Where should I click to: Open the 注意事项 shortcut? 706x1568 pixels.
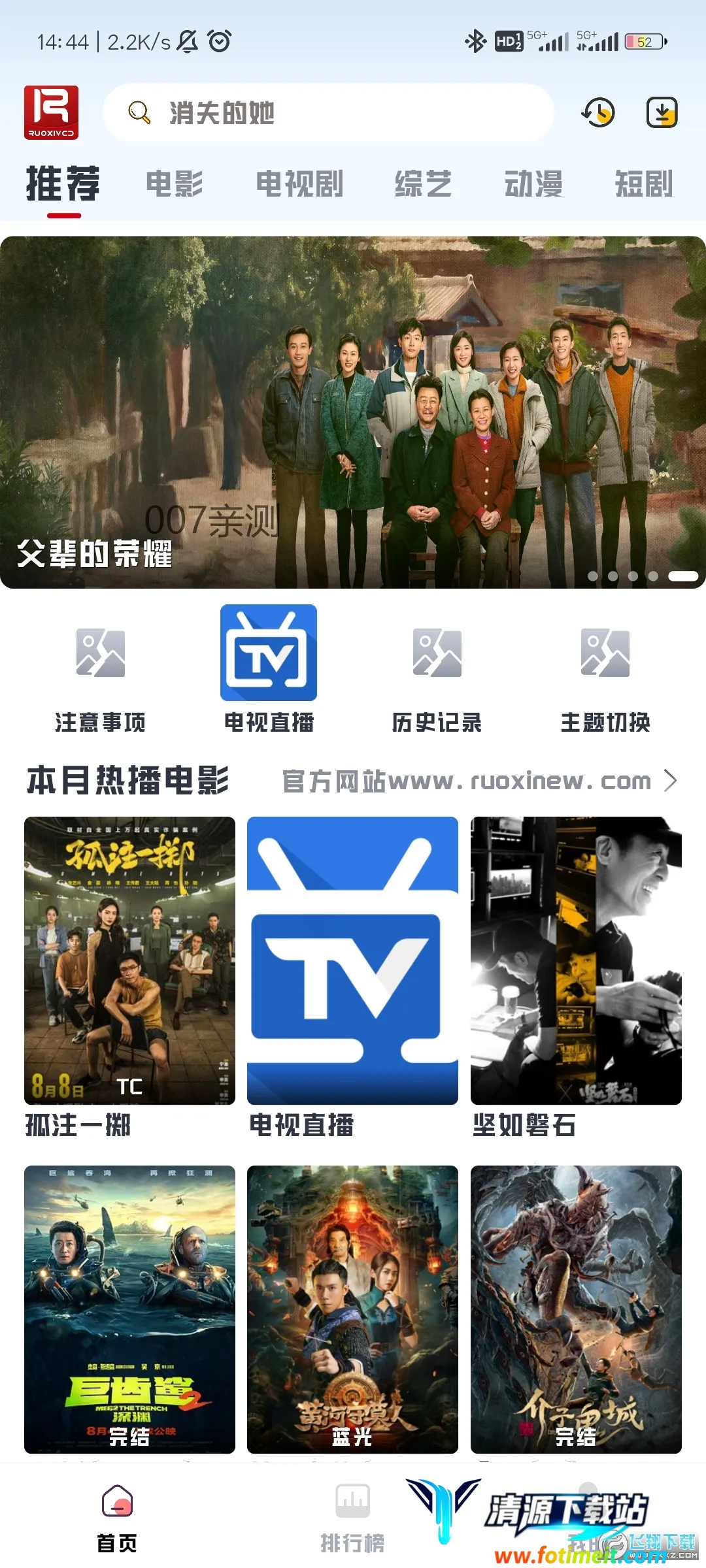click(x=100, y=676)
